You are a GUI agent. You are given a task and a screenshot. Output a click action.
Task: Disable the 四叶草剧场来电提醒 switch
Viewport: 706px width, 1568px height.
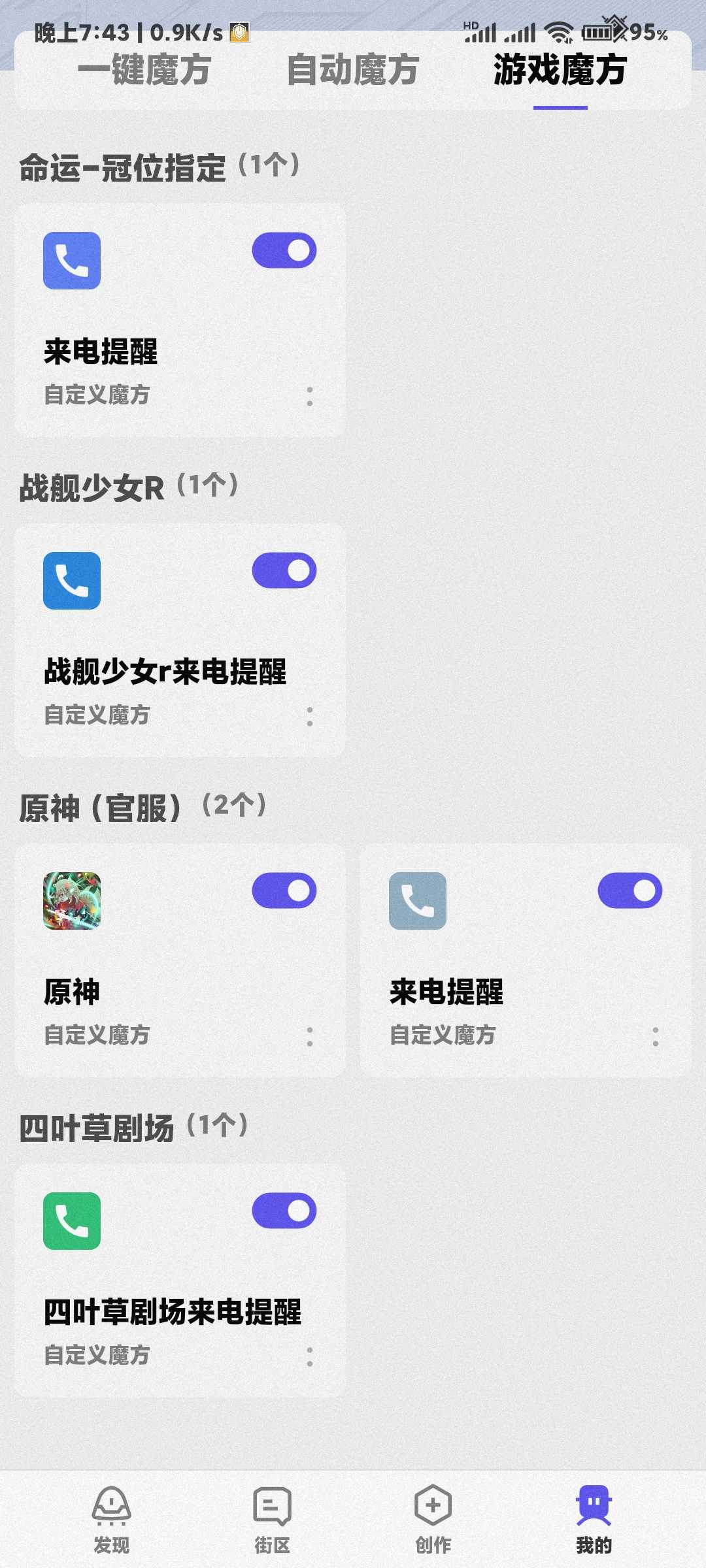pos(284,1211)
